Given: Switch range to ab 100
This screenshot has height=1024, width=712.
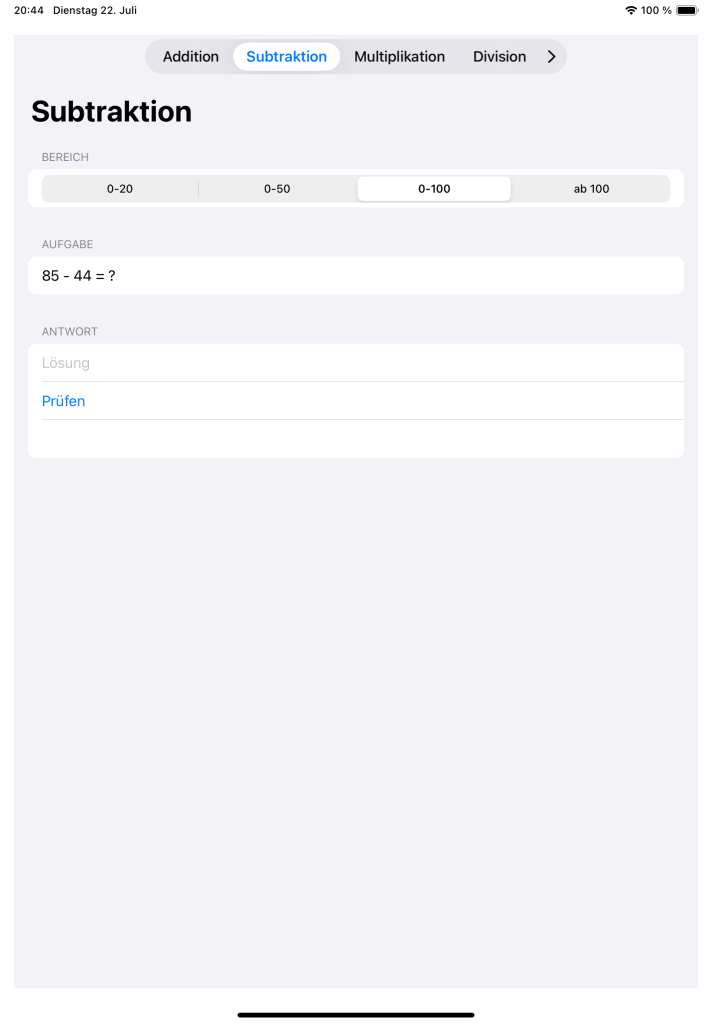Looking at the screenshot, I should [x=591, y=189].
